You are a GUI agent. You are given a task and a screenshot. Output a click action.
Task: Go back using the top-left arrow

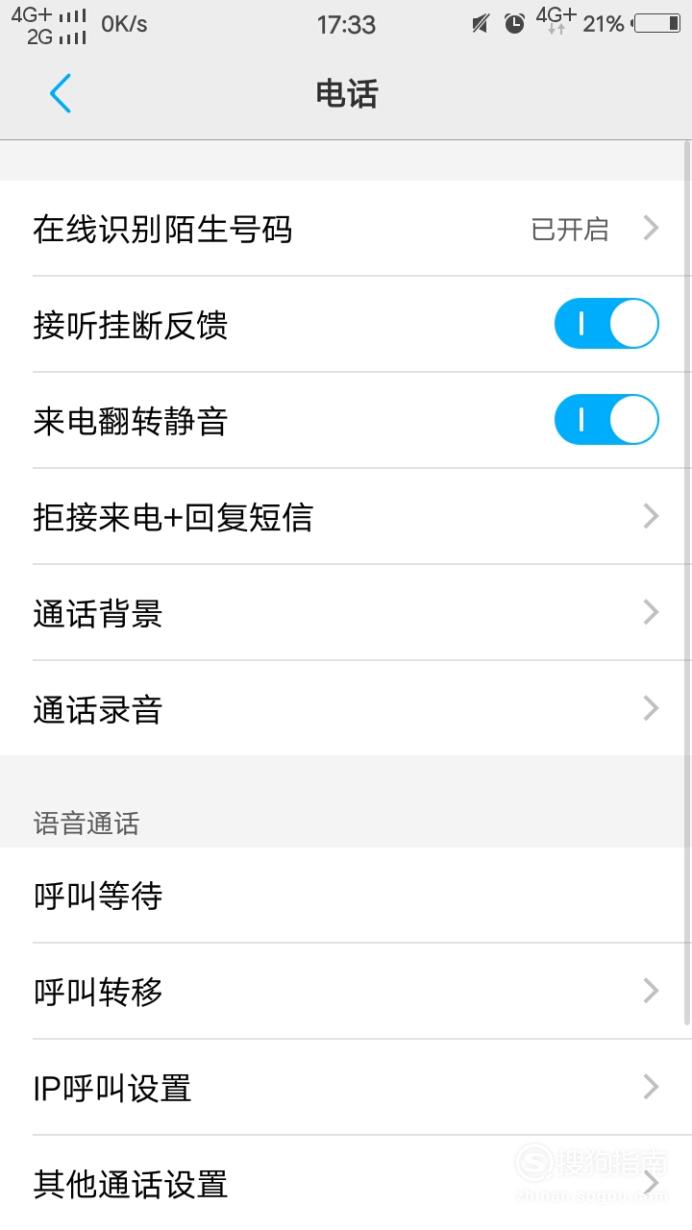(x=60, y=94)
